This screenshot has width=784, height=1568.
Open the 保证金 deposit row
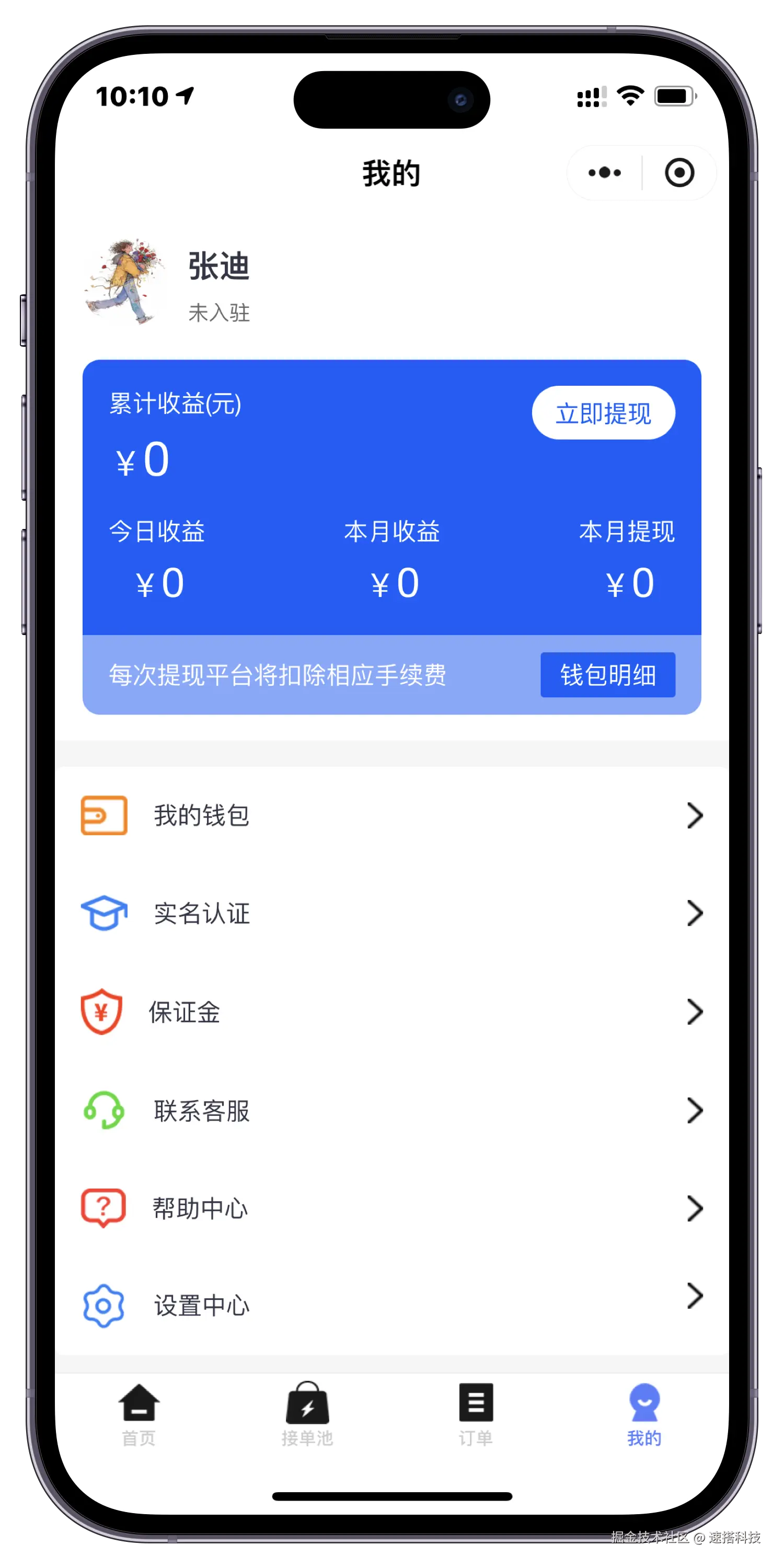click(392, 1012)
